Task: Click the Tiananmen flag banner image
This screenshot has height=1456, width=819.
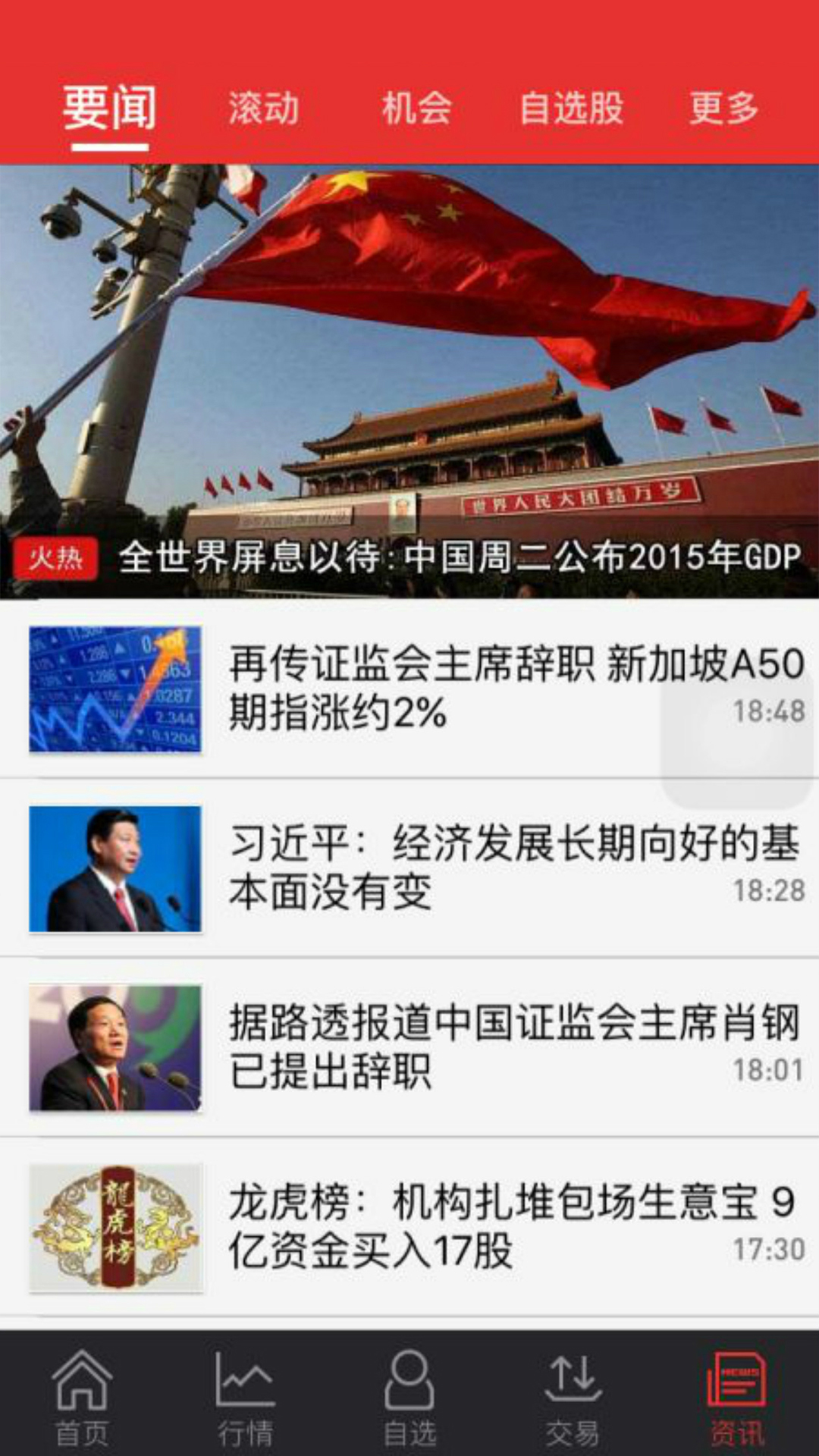Action: tap(409, 341)
